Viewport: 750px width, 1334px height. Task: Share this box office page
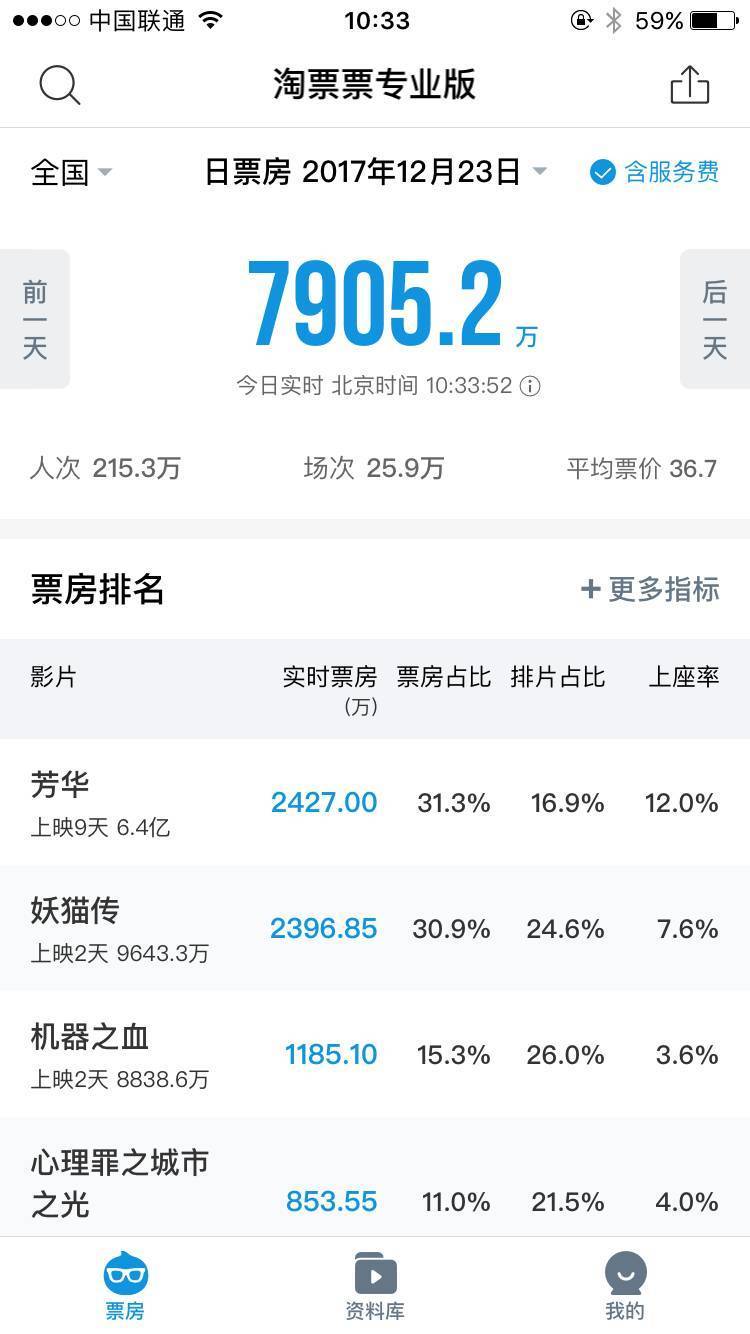tap(689, 85)
